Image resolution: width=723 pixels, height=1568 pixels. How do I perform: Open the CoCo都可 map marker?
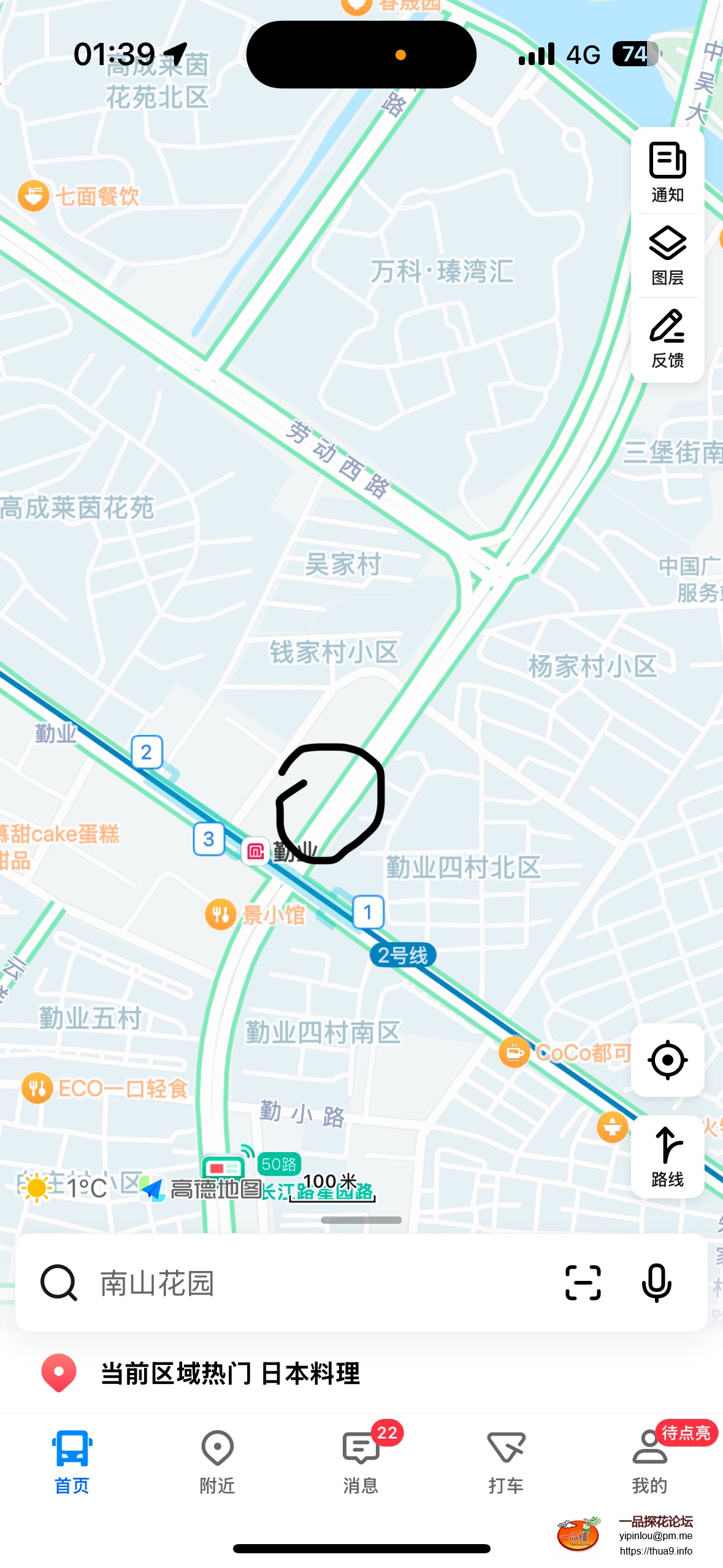(515, 1053)
